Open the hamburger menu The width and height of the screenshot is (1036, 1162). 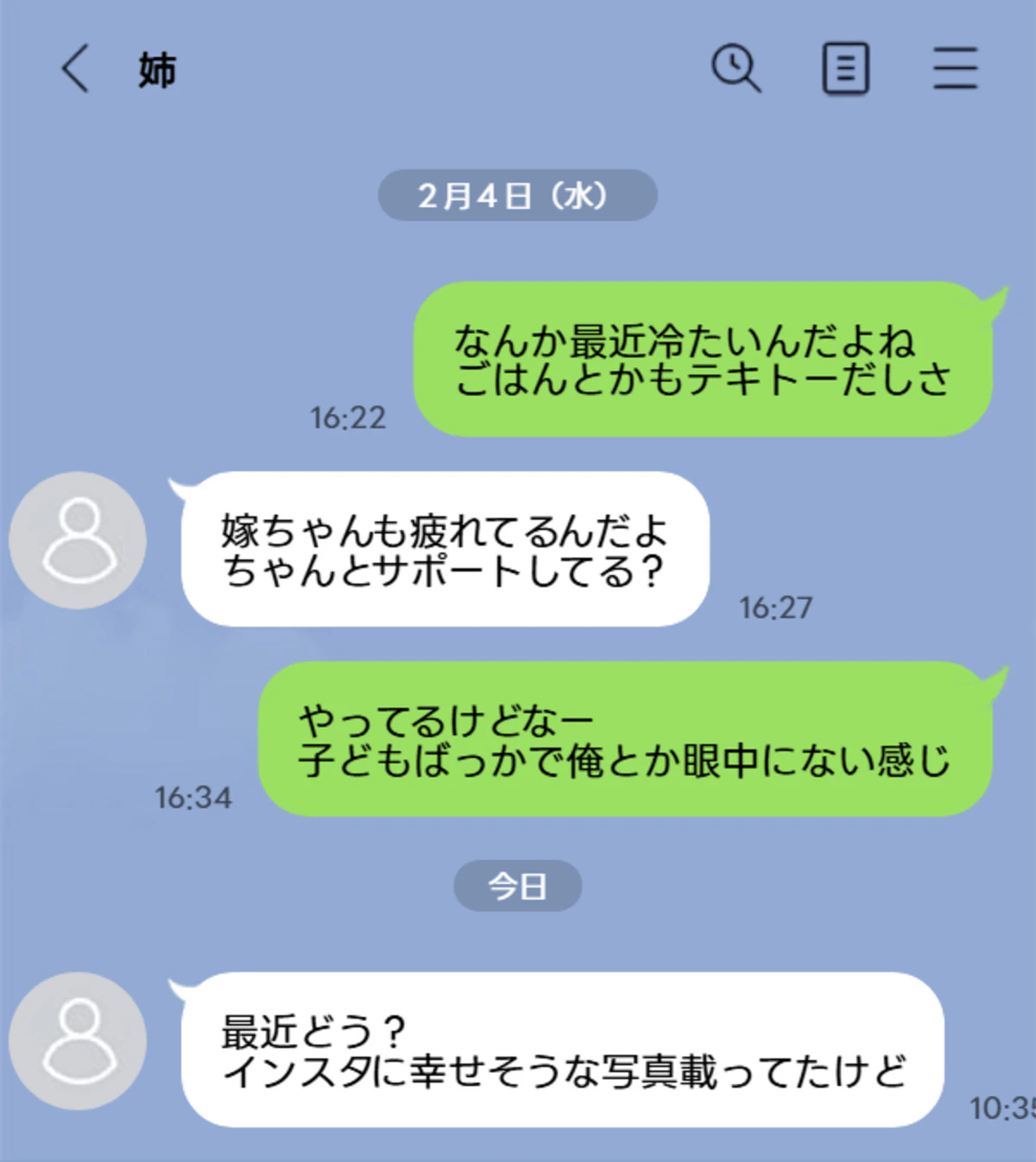tap(955, 68)
